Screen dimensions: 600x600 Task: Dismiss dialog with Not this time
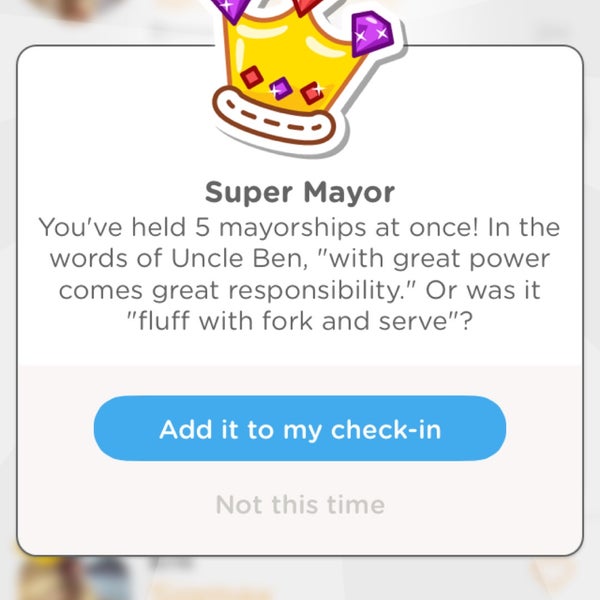[x=300, y=504]
